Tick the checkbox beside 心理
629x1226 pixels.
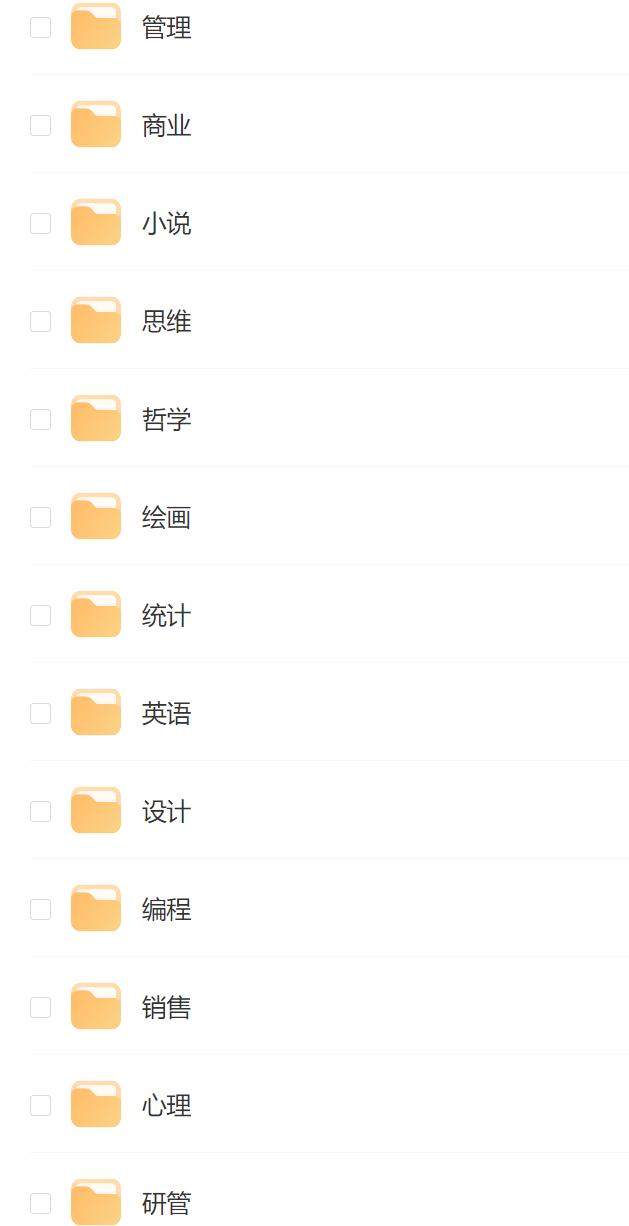(x=40, y=1106)
